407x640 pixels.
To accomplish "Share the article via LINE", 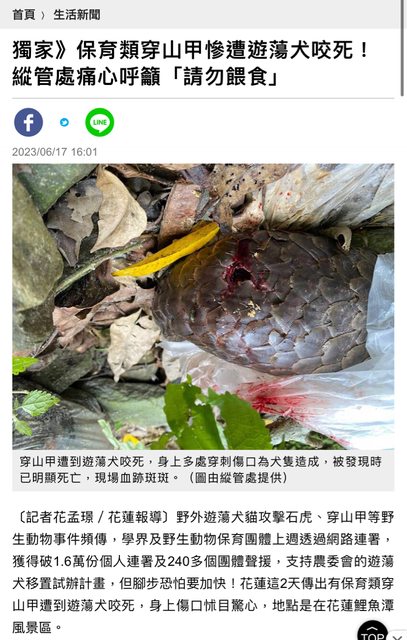I will 100,122.
